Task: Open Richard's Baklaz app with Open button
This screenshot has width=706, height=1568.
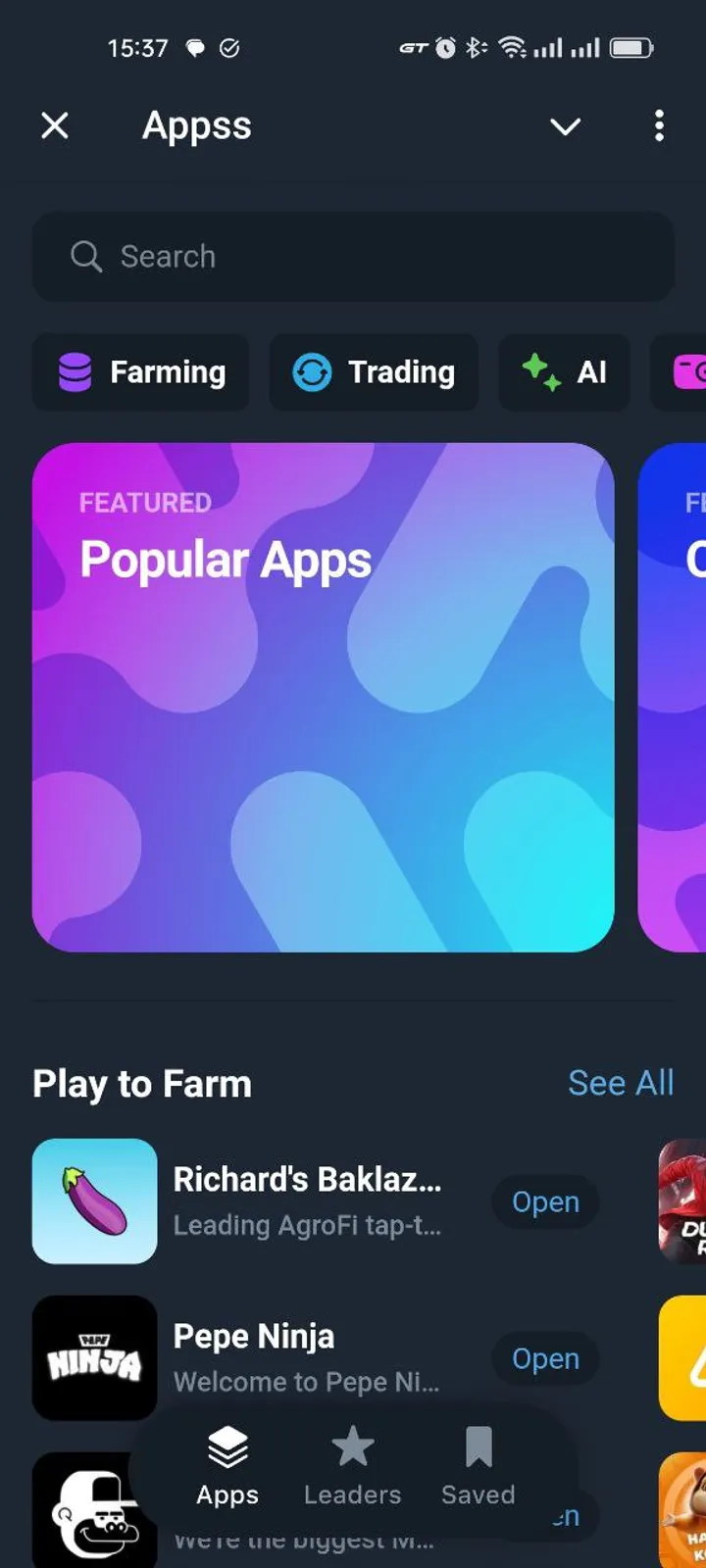Action: (545, 1201)
